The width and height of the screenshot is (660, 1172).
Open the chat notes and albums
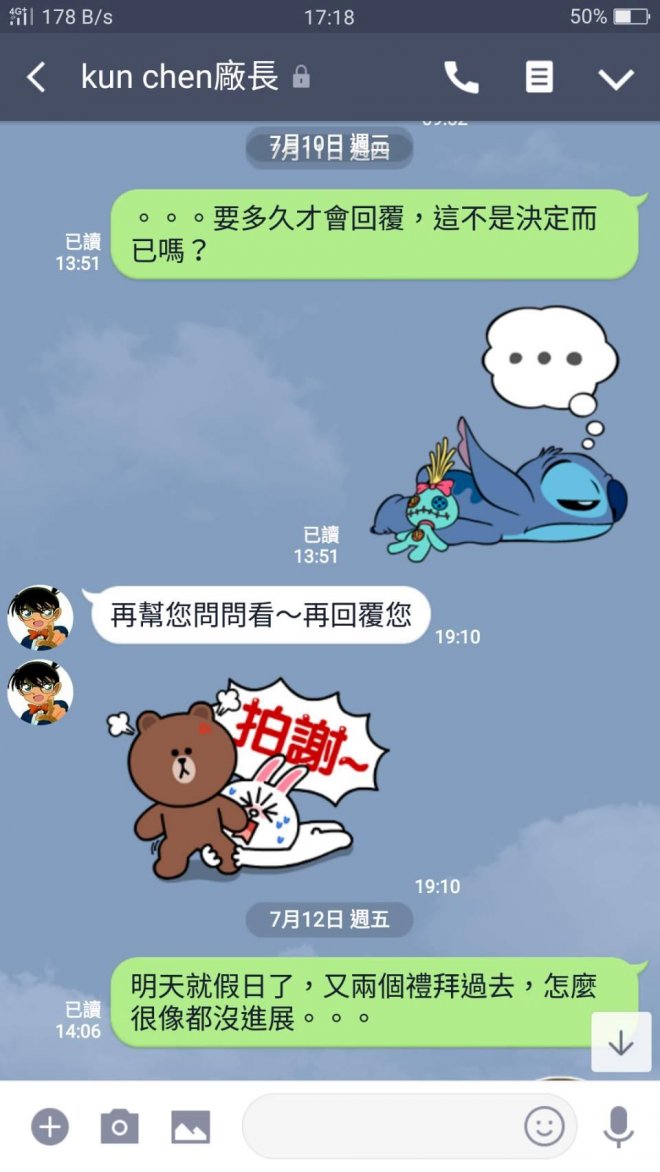point(539,77)
